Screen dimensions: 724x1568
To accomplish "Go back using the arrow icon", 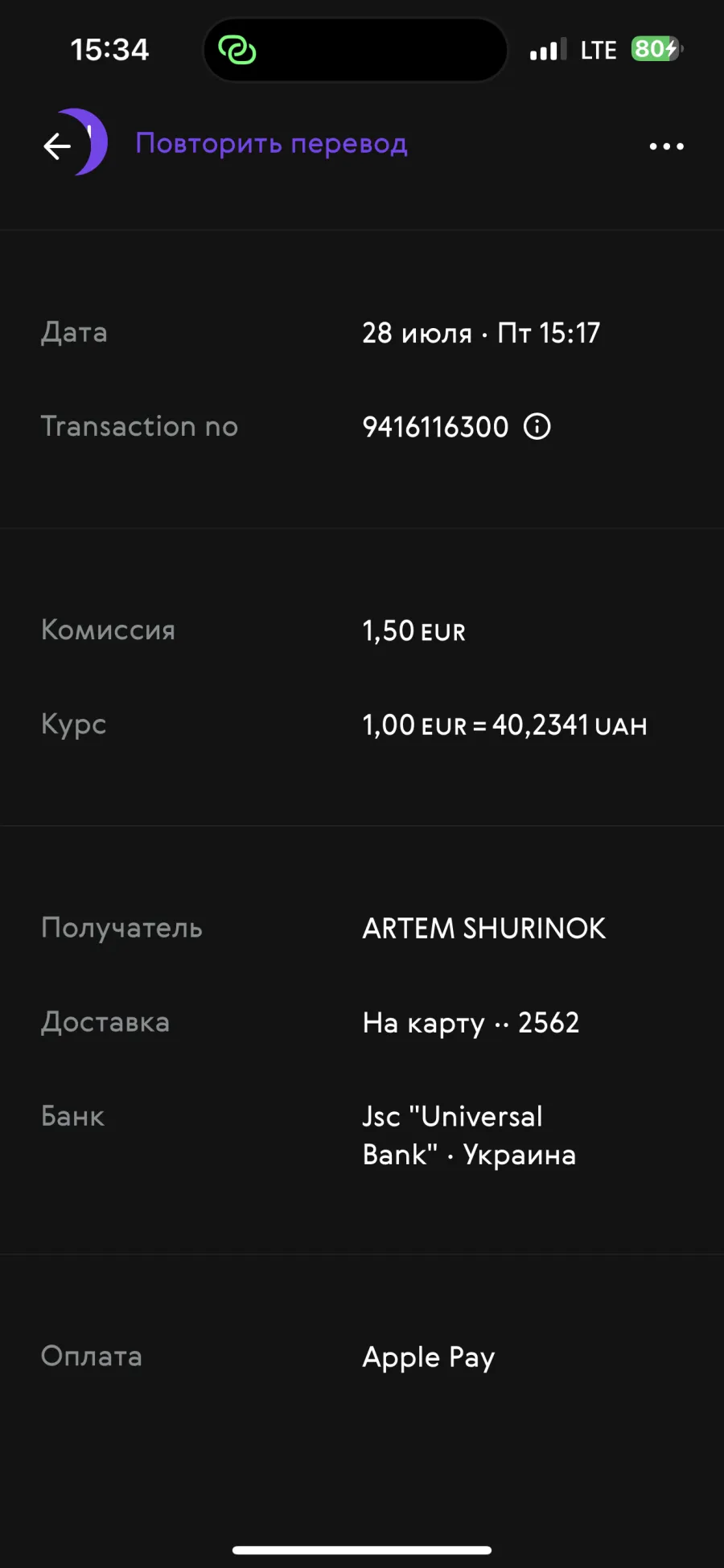I will pos(58,146).
